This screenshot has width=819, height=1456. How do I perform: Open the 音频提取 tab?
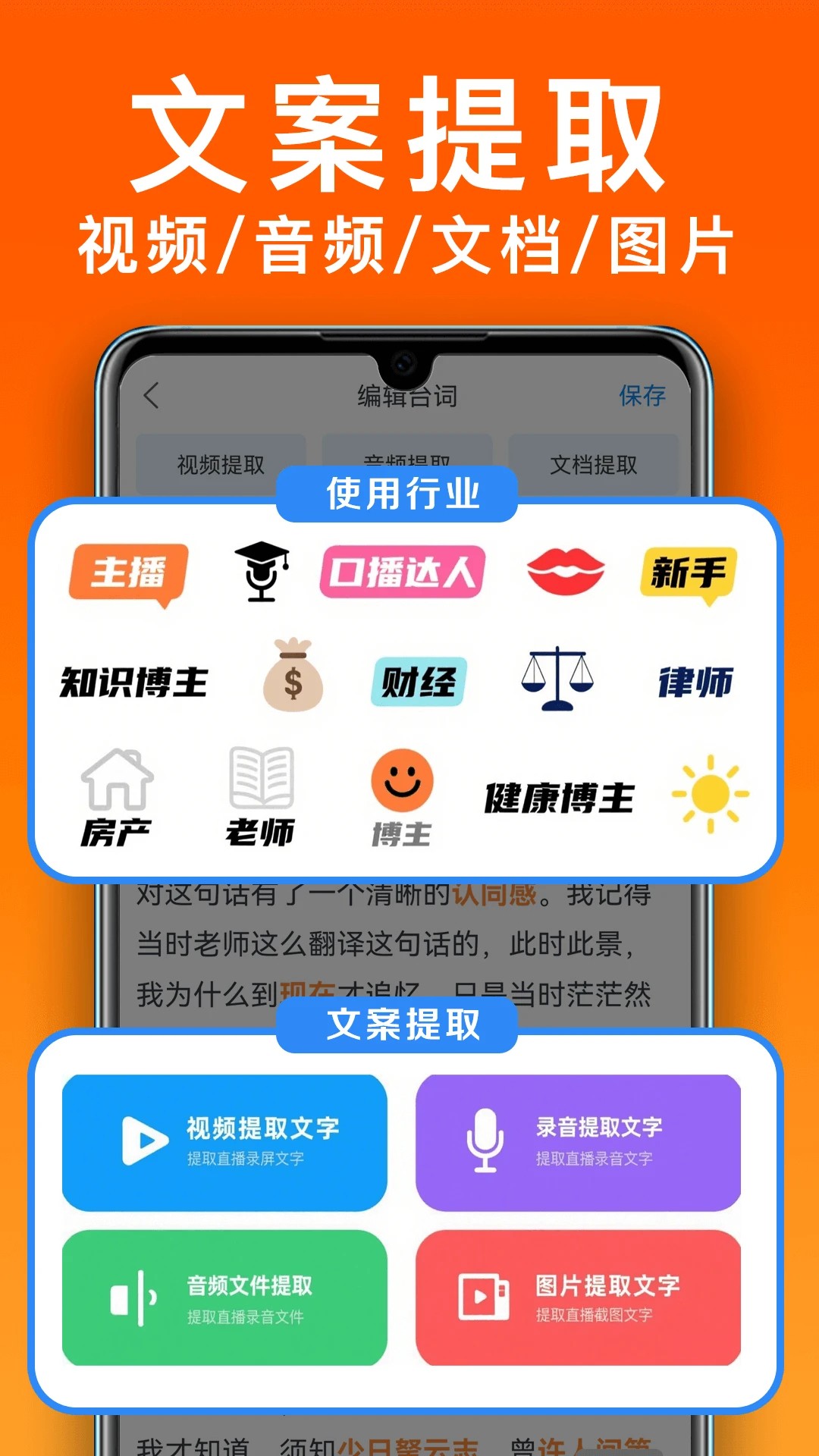(407, 461)
